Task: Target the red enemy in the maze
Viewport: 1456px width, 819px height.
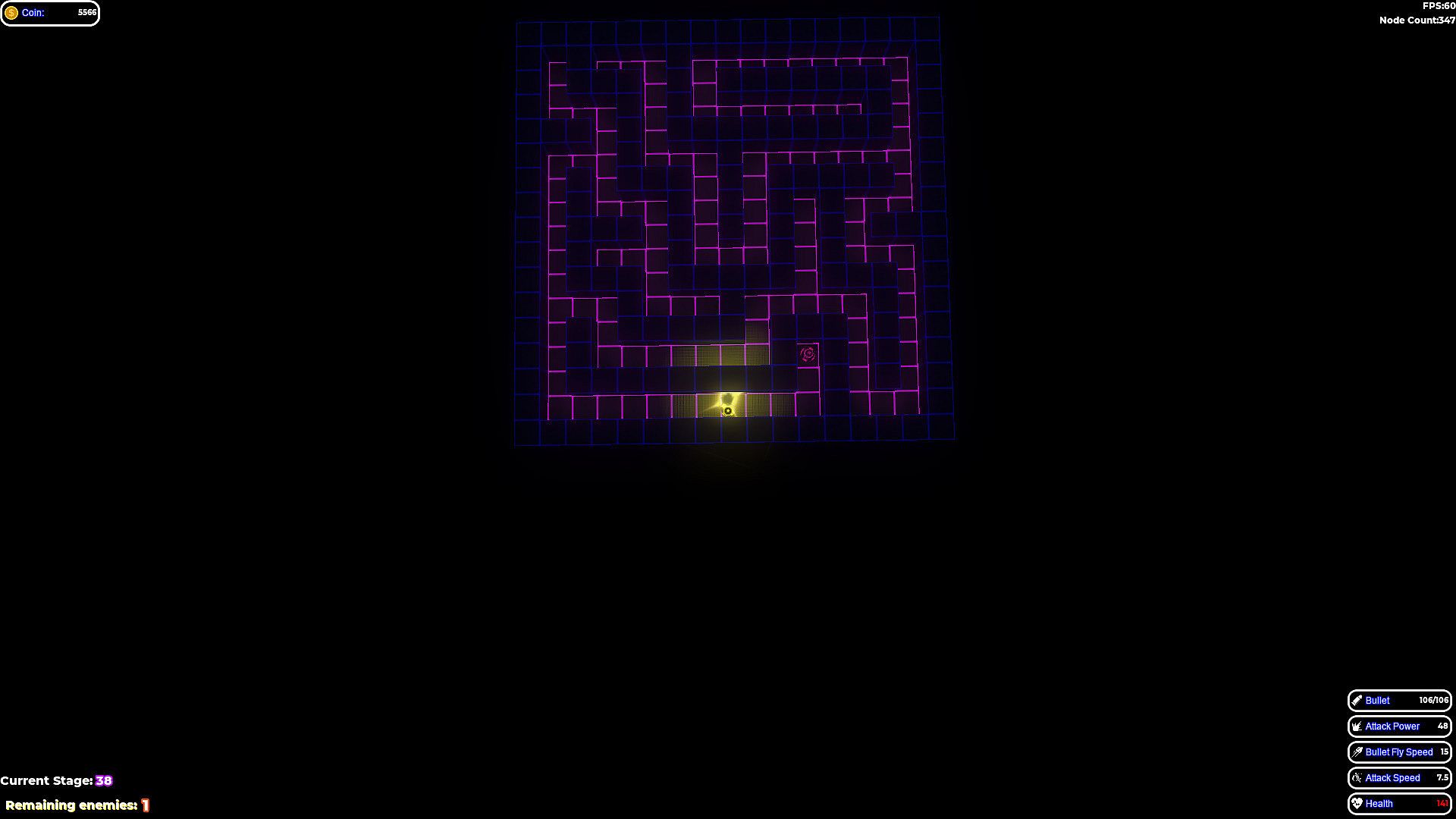Action: (x=808, y=354)
